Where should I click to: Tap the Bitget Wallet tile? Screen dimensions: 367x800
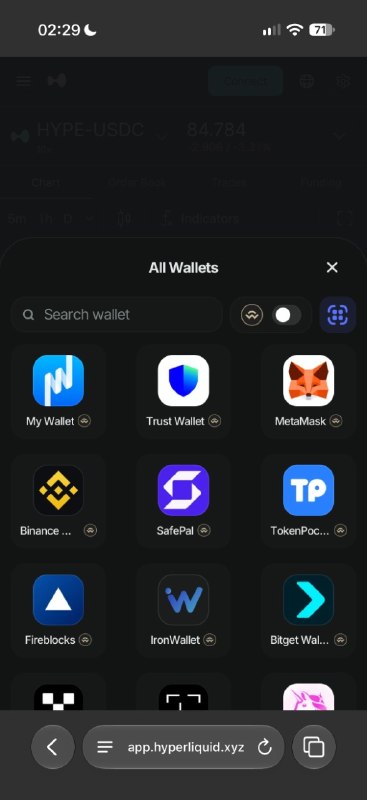click(308, 610)
